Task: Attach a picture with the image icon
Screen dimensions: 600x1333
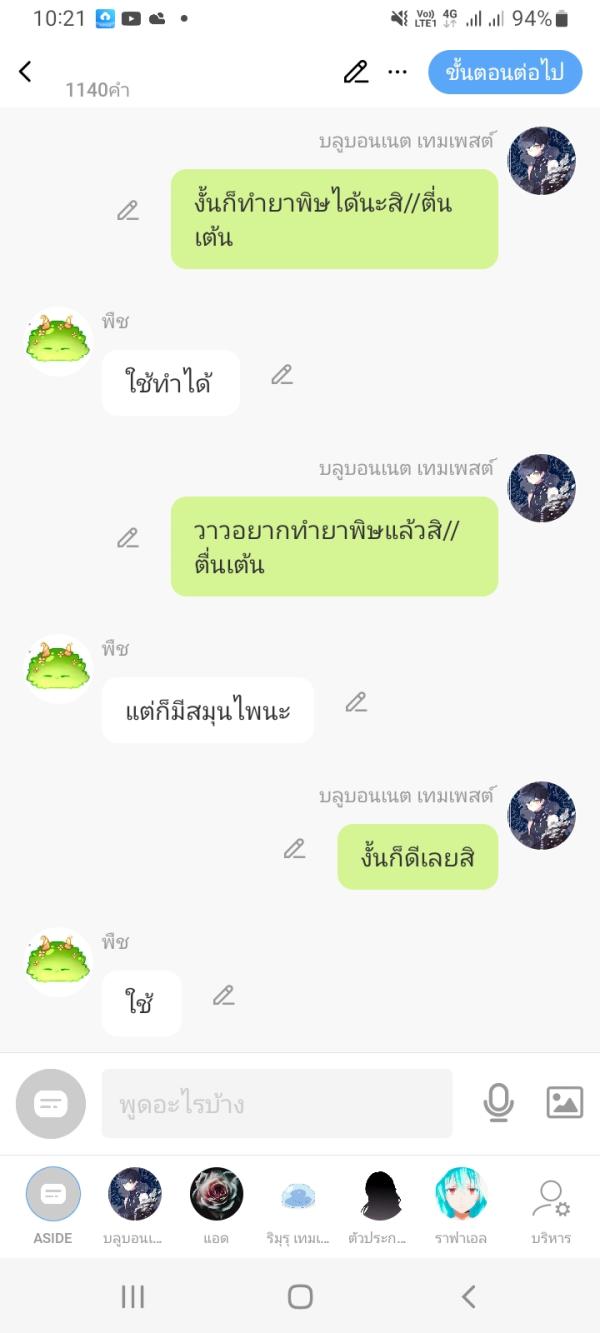Action: pyautogui.click(x=565, y=1103)
